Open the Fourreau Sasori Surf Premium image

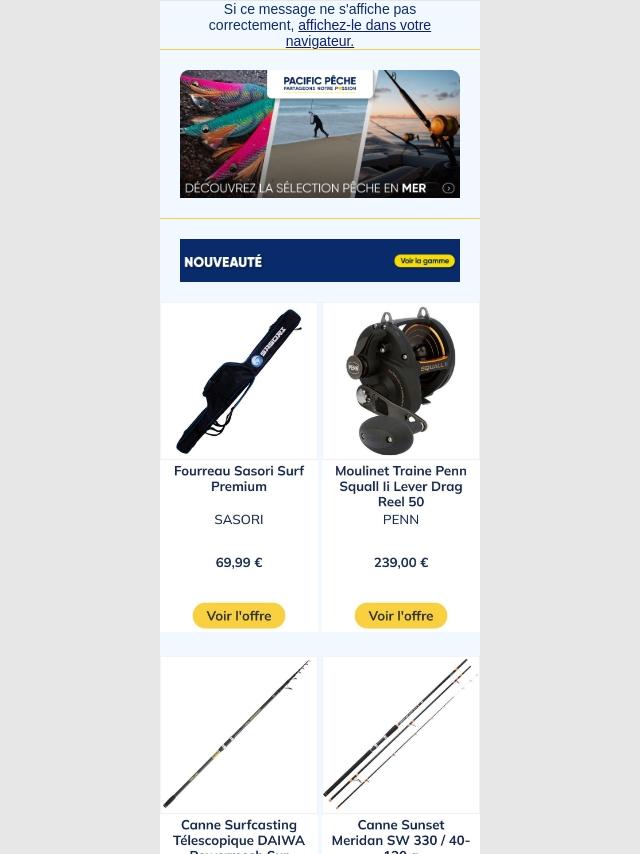(x=239, y=380)
